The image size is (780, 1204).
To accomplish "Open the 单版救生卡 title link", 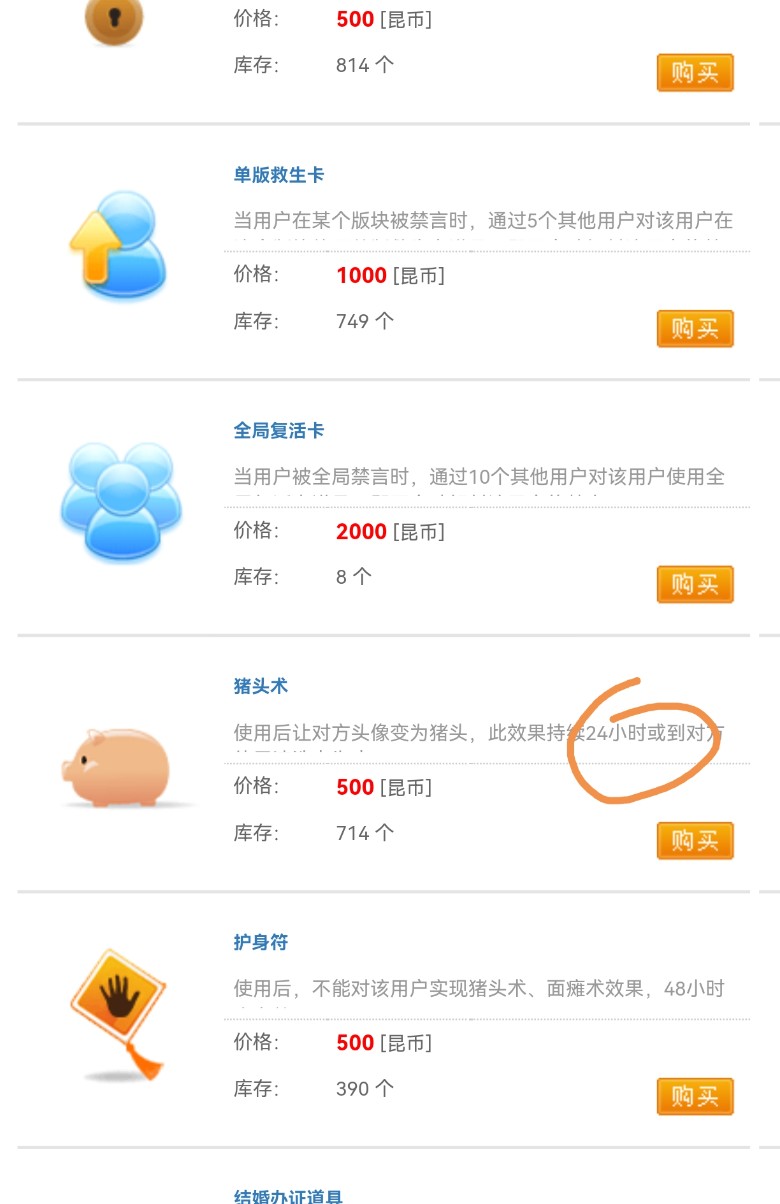I will pyautogui.click(x=279, y=175).
